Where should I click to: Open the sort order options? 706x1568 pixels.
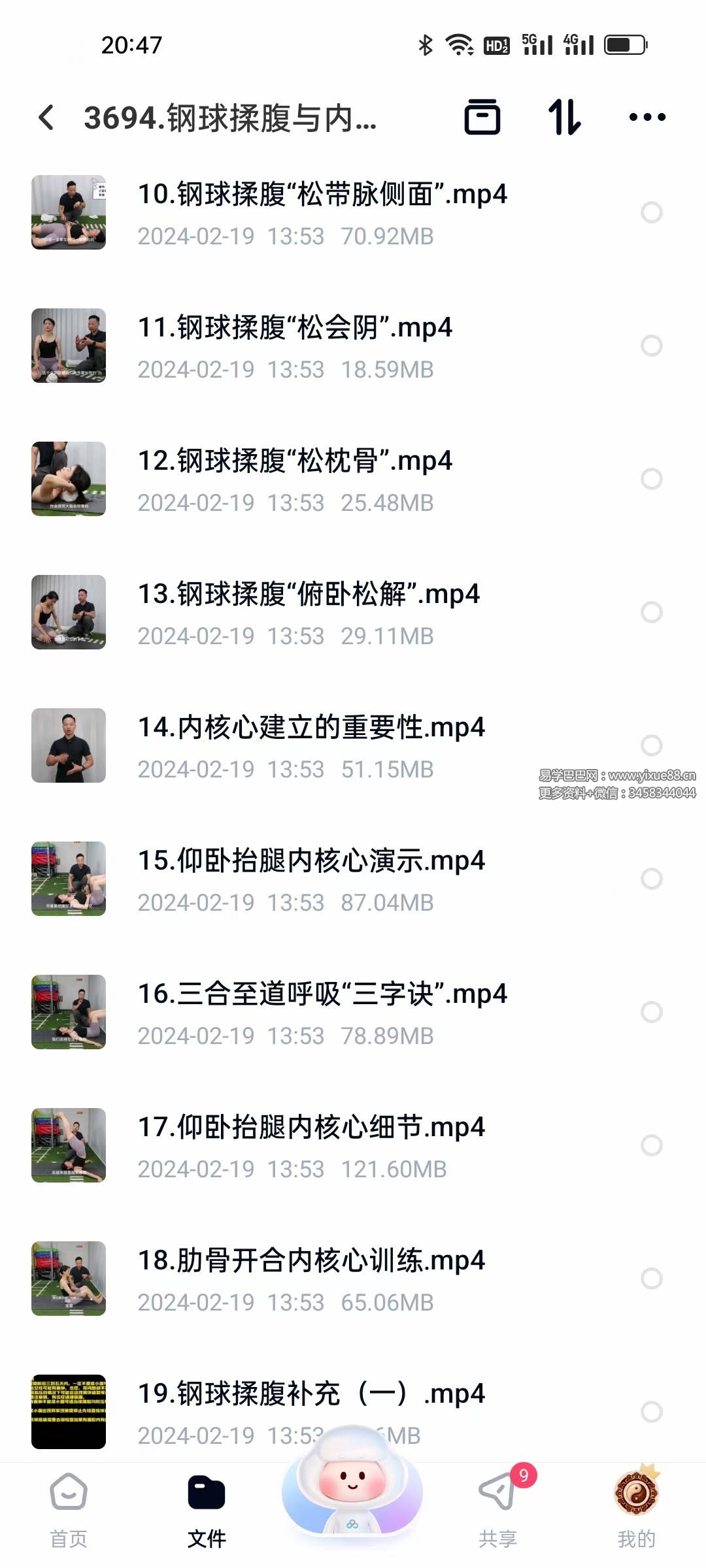coord(563,118)
